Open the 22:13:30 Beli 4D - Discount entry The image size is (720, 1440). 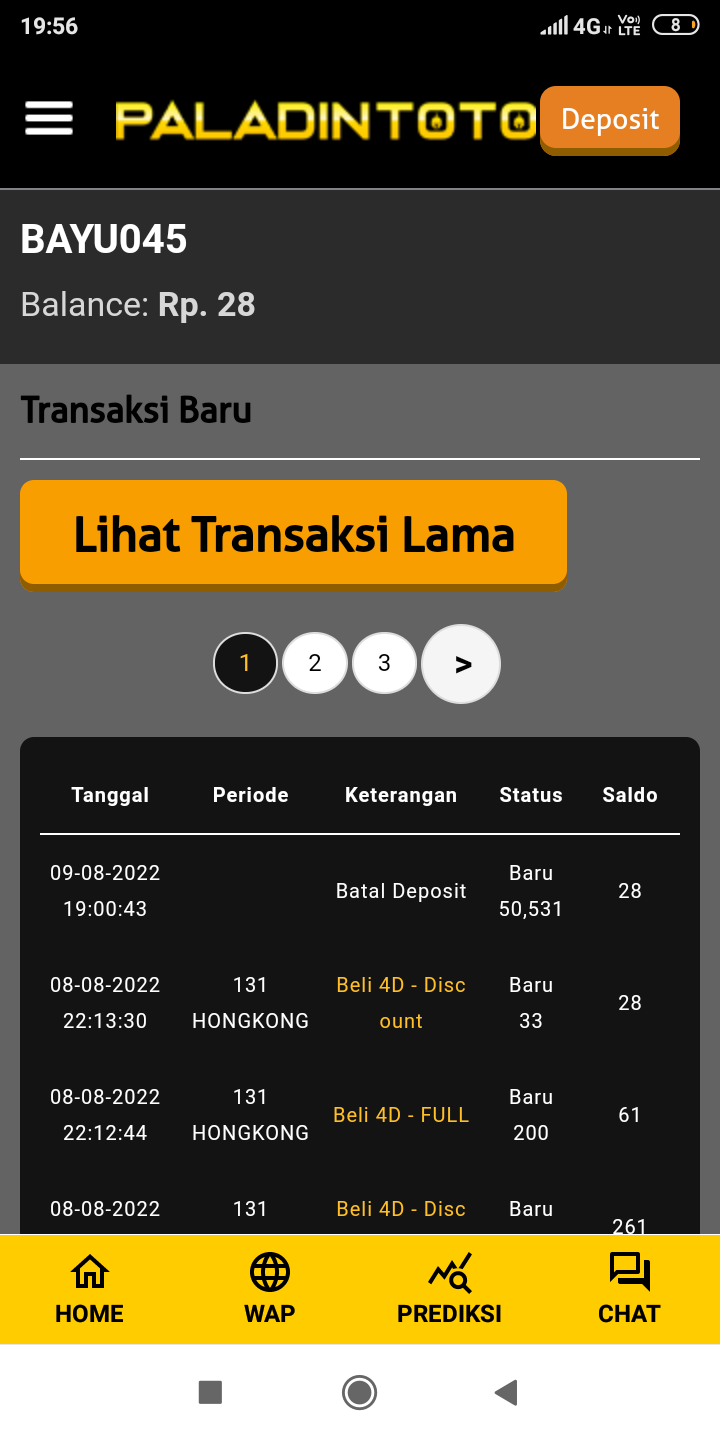401,1003
